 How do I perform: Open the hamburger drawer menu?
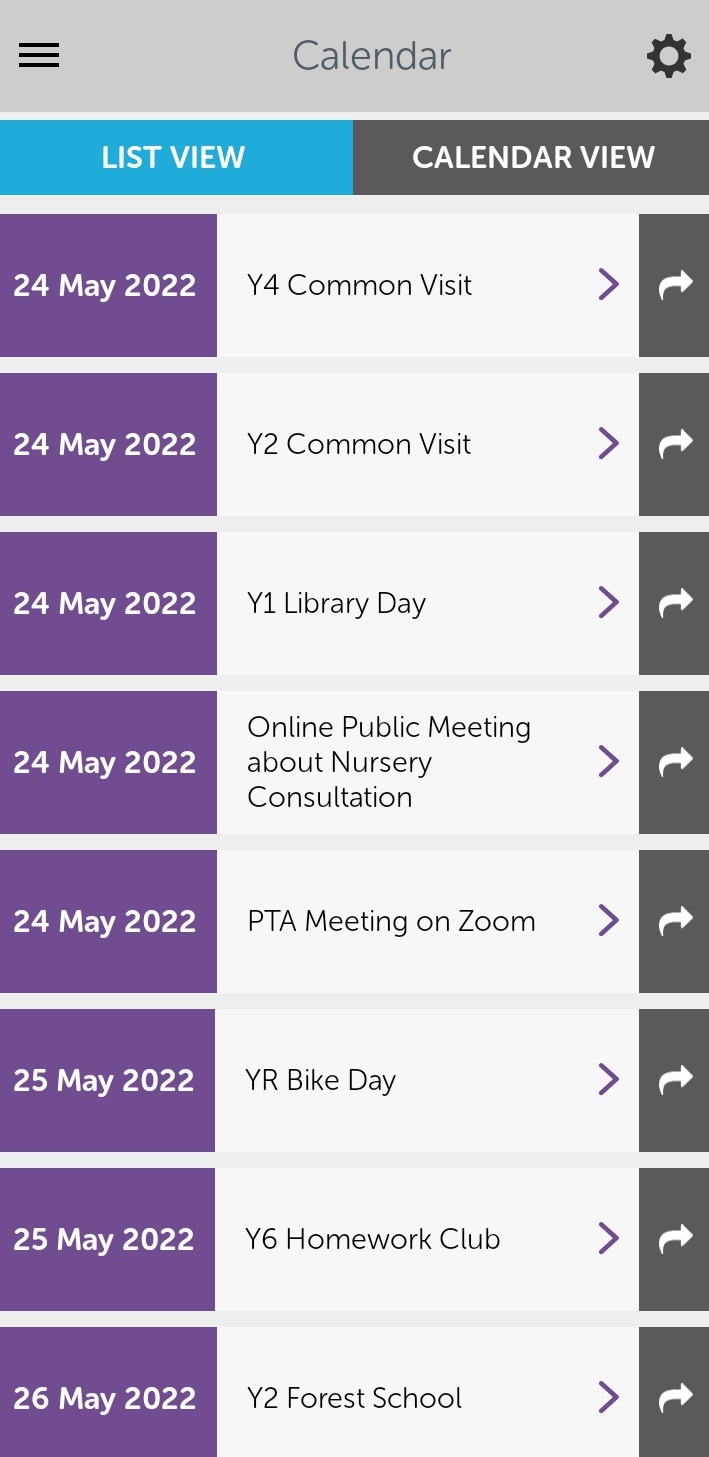39,56
